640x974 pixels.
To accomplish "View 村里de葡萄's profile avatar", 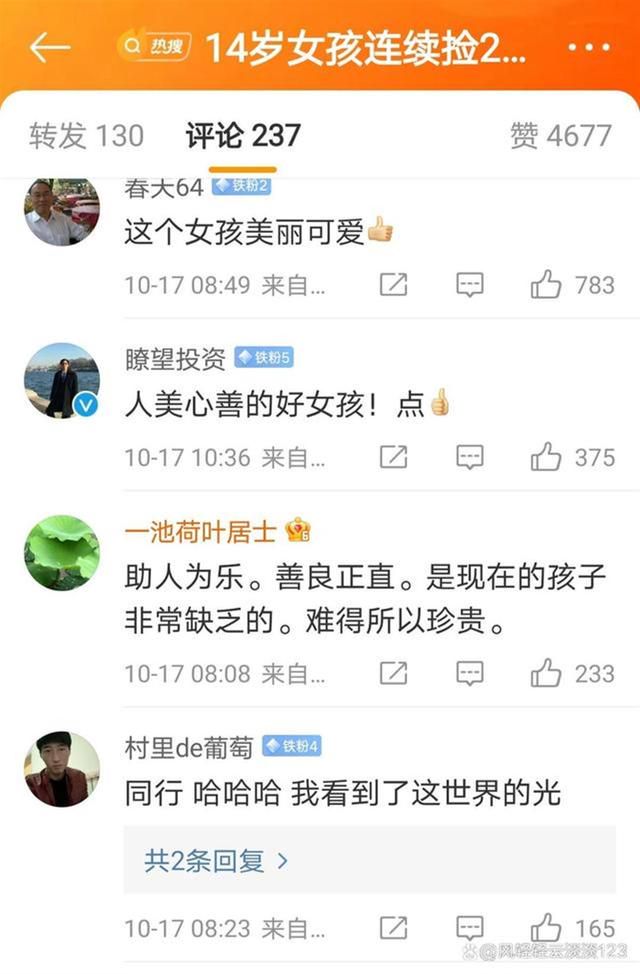I will 62,769.
